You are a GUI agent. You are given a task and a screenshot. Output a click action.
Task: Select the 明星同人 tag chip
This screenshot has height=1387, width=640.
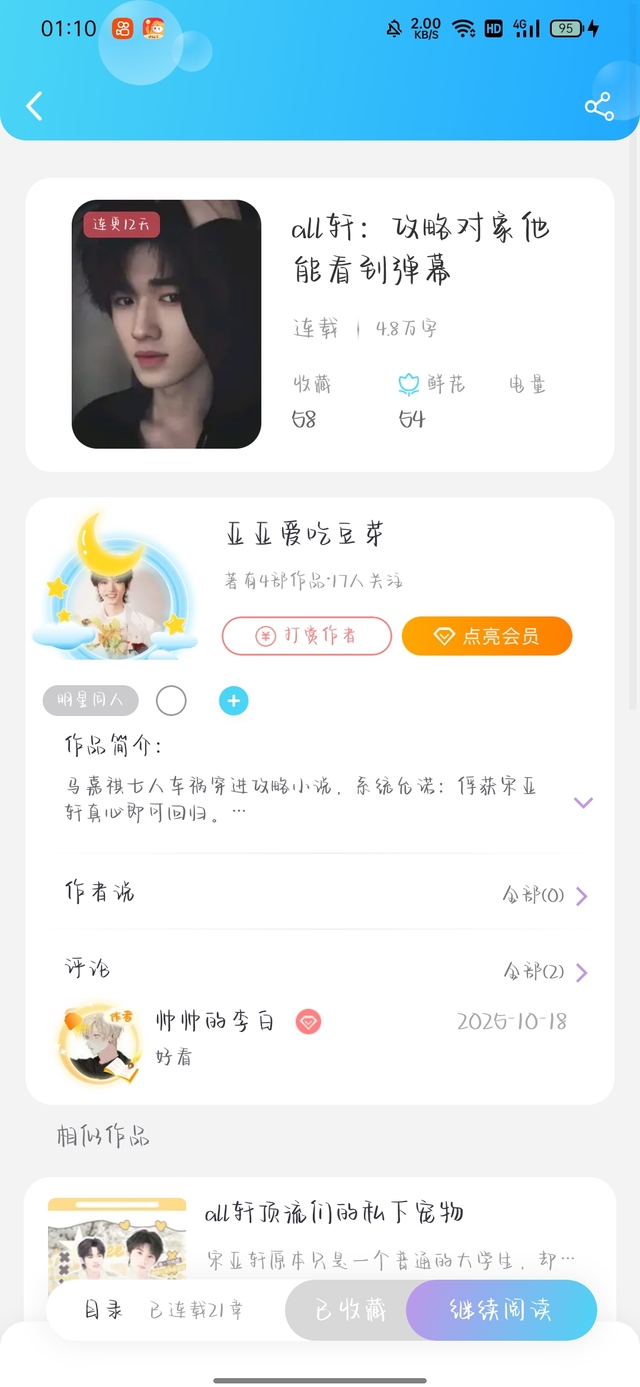(91, 701)
